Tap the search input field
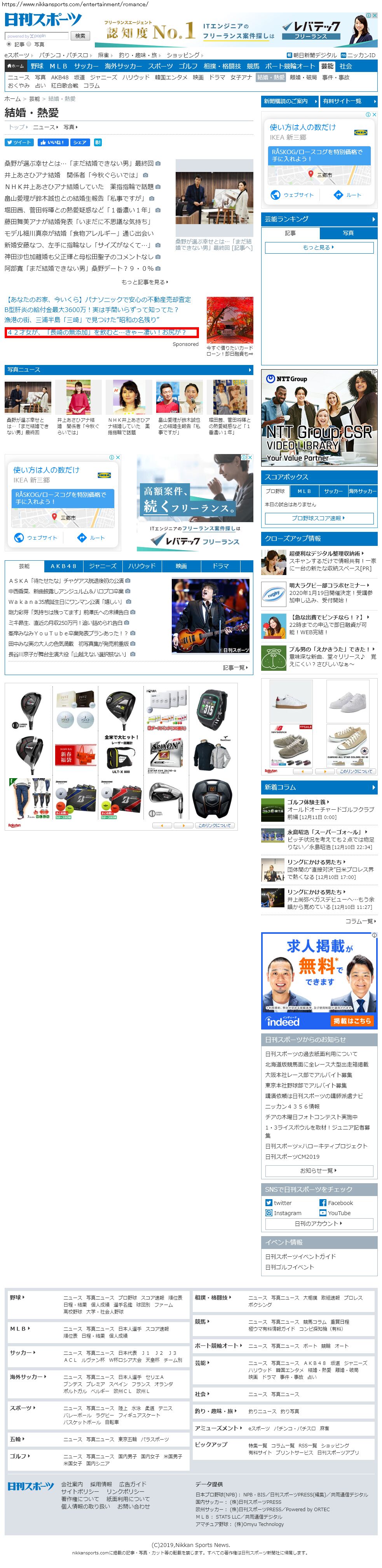 click(x=37, y=36)
